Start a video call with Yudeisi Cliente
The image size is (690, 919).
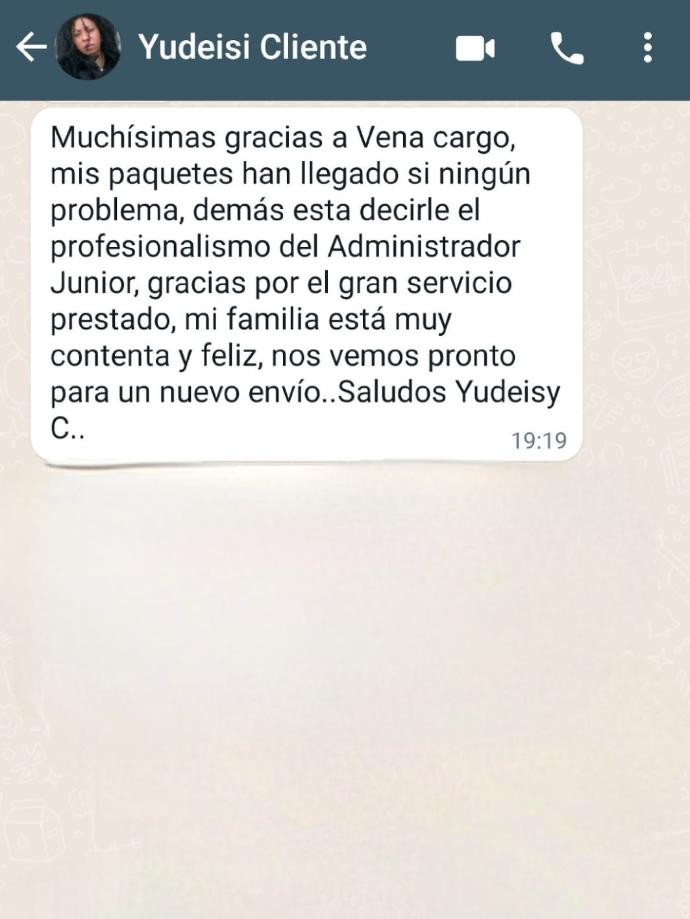(x=475, y=48)
